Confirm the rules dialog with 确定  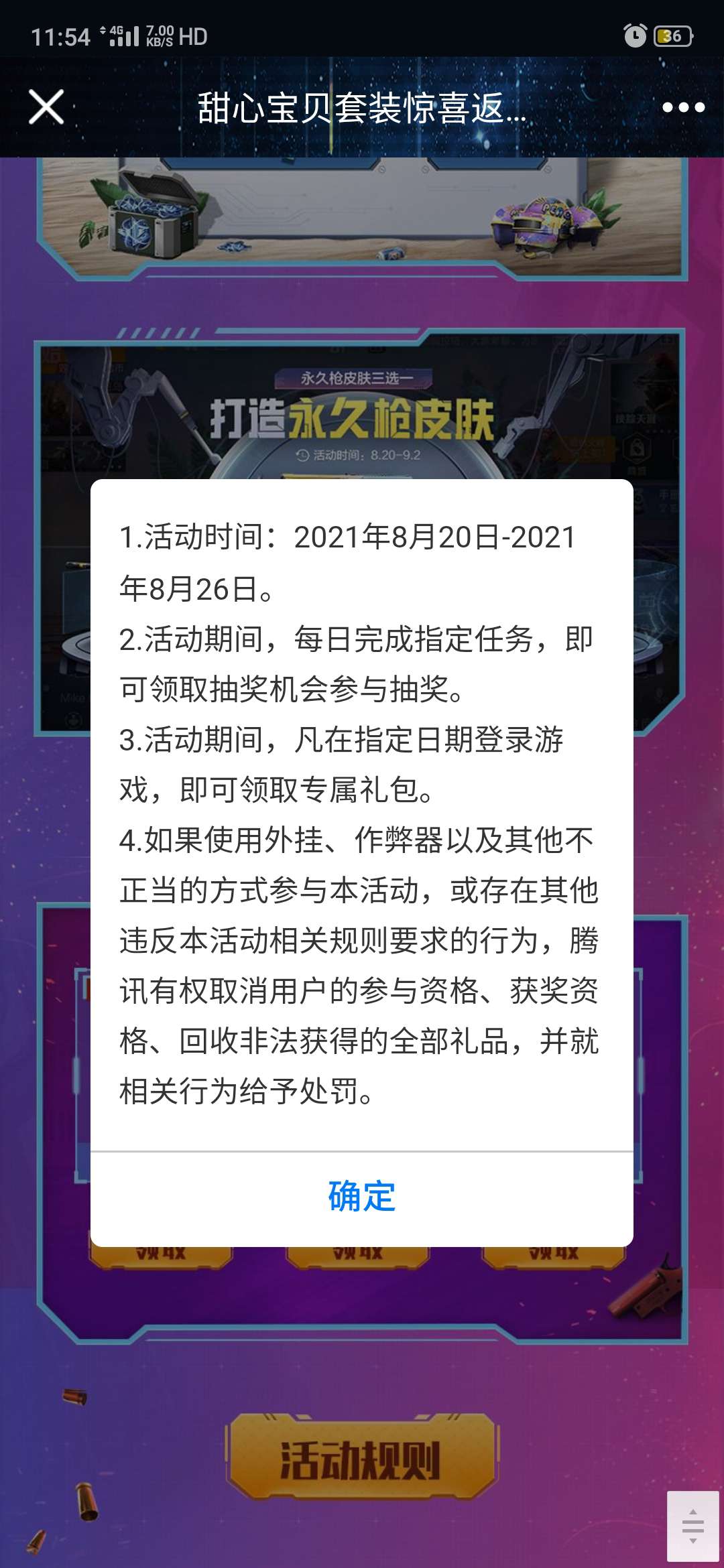point(361,1197)
